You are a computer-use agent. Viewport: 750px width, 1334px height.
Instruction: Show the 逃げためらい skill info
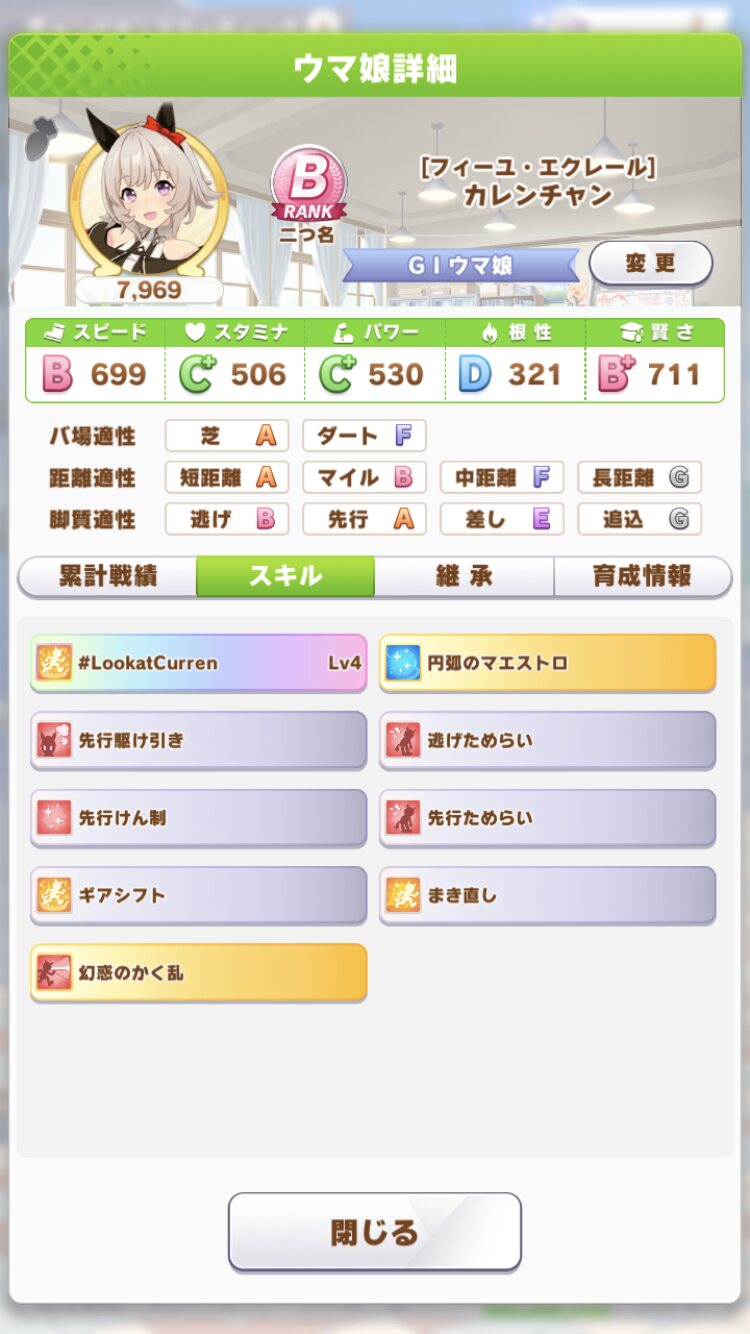[547, 740]
